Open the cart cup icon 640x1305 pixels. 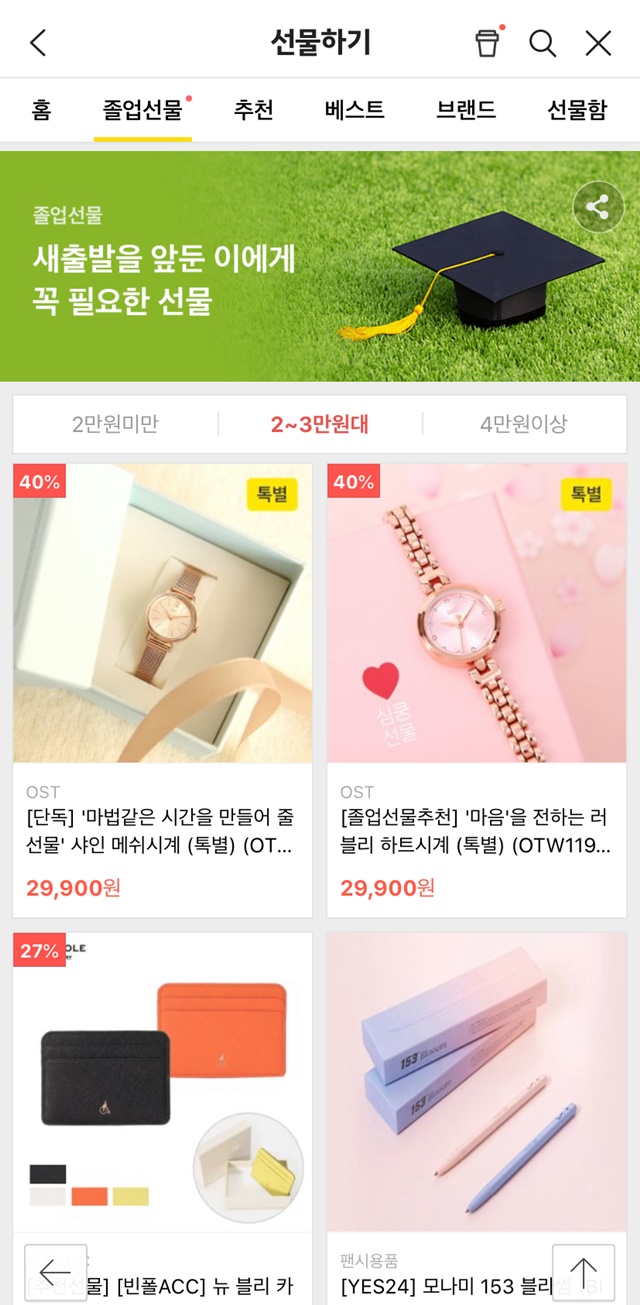click(487, 43)
